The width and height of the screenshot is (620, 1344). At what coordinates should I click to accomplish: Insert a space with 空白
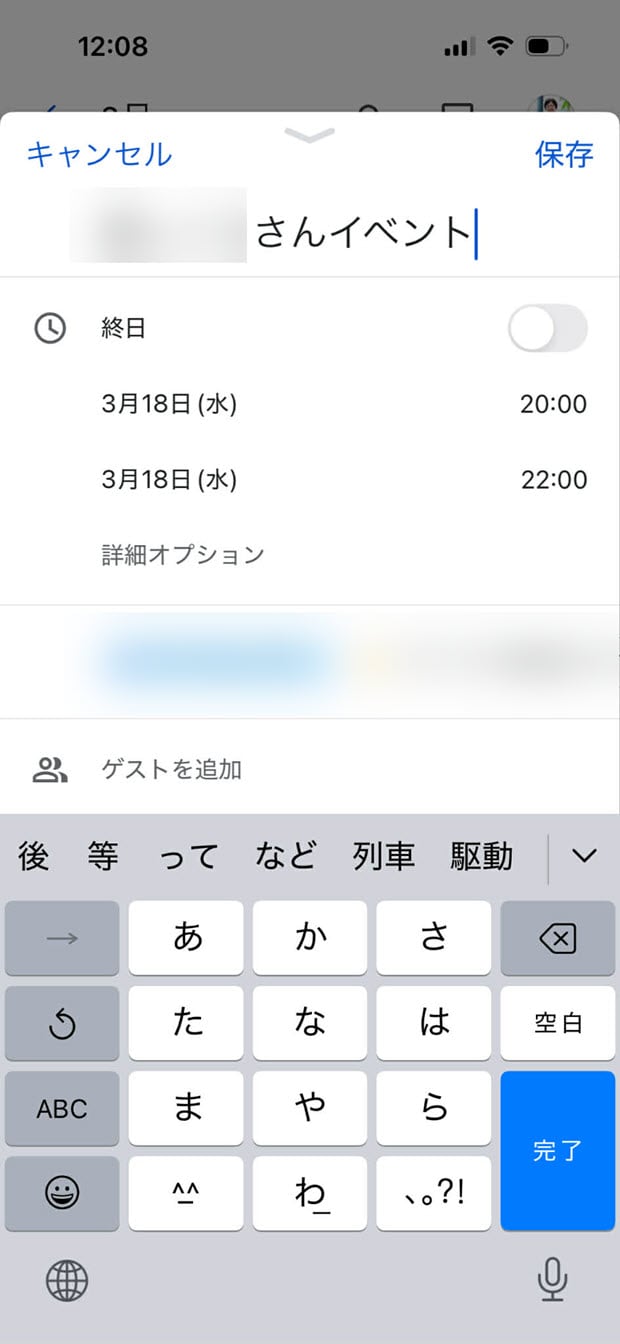557,1023
